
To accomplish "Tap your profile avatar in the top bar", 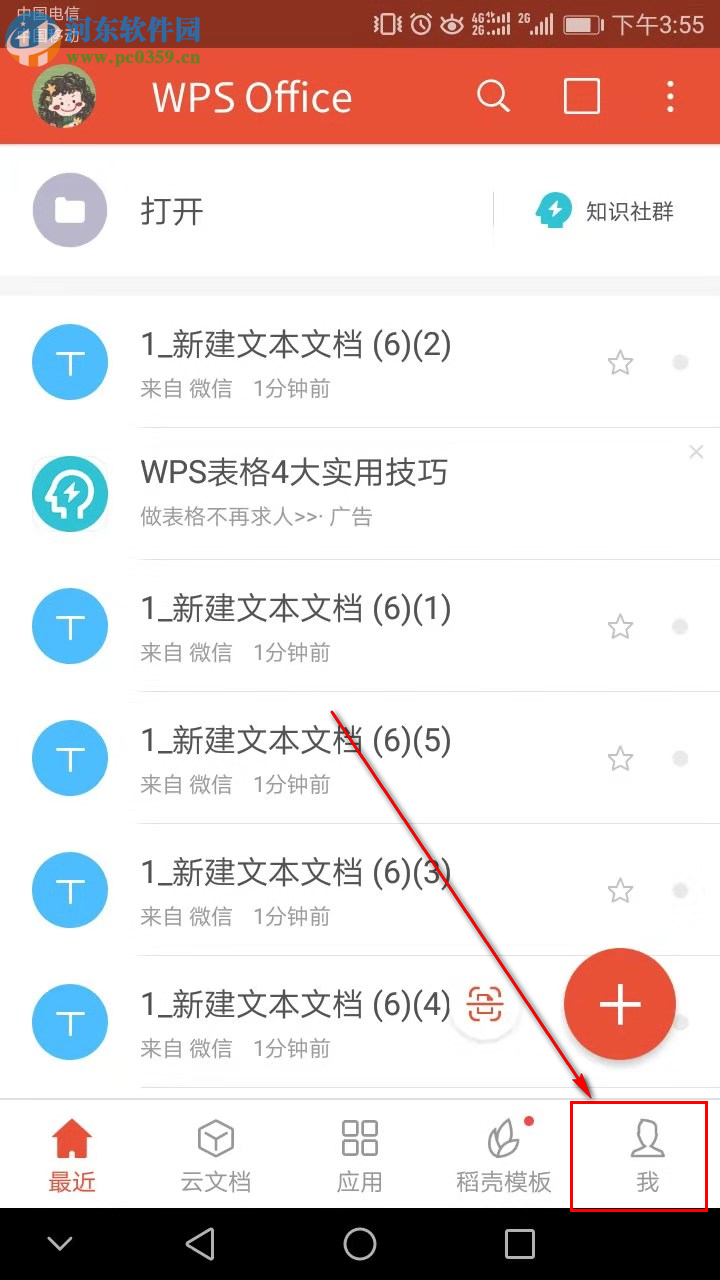I will 64,96.
